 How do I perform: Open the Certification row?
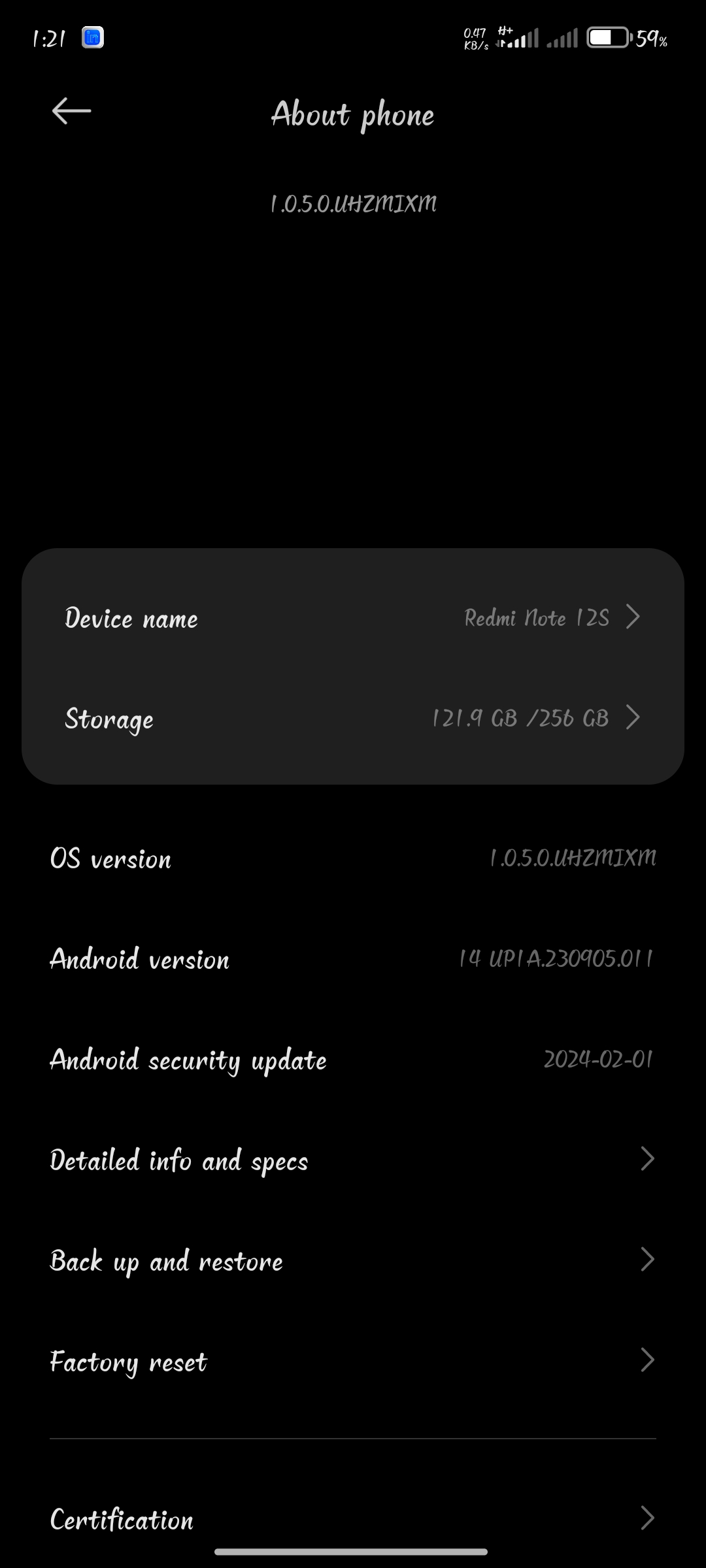point(353,1519)
